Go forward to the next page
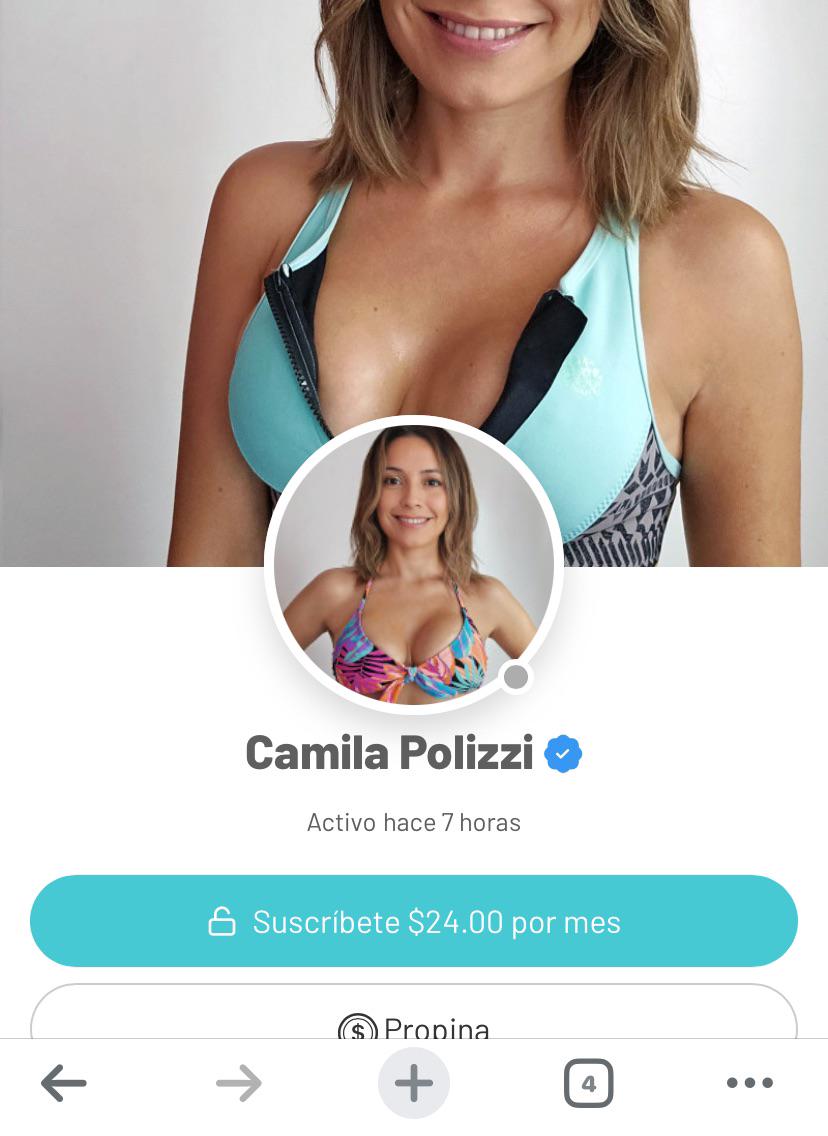 [x=239, y=1083]
